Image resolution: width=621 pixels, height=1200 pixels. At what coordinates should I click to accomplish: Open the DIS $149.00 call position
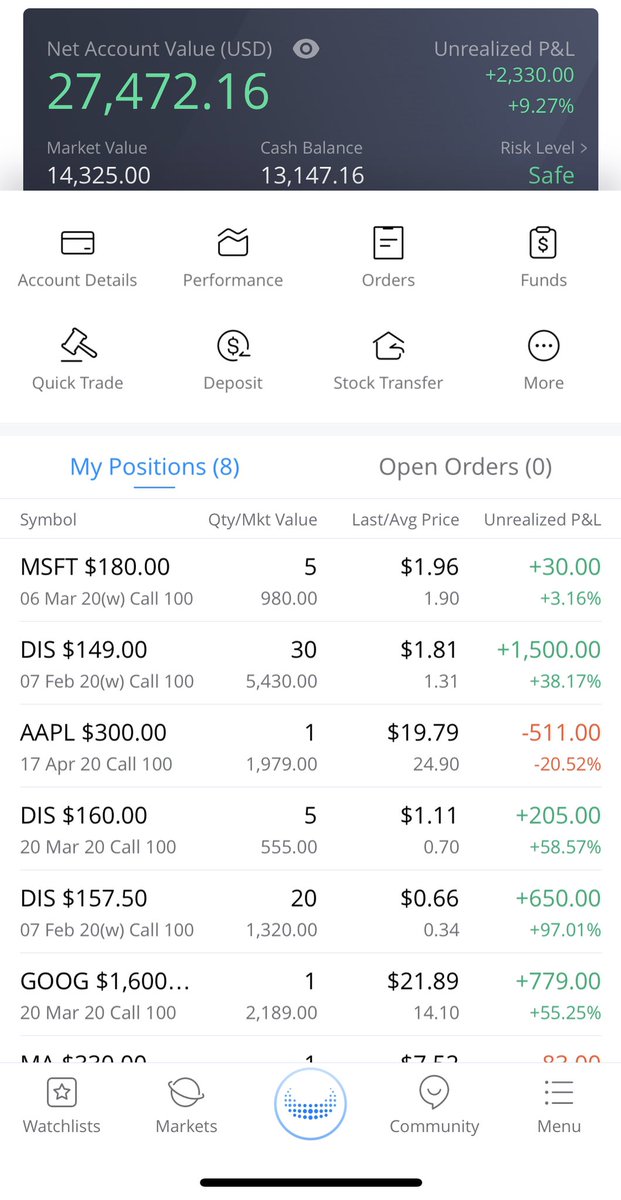(310, 664)
